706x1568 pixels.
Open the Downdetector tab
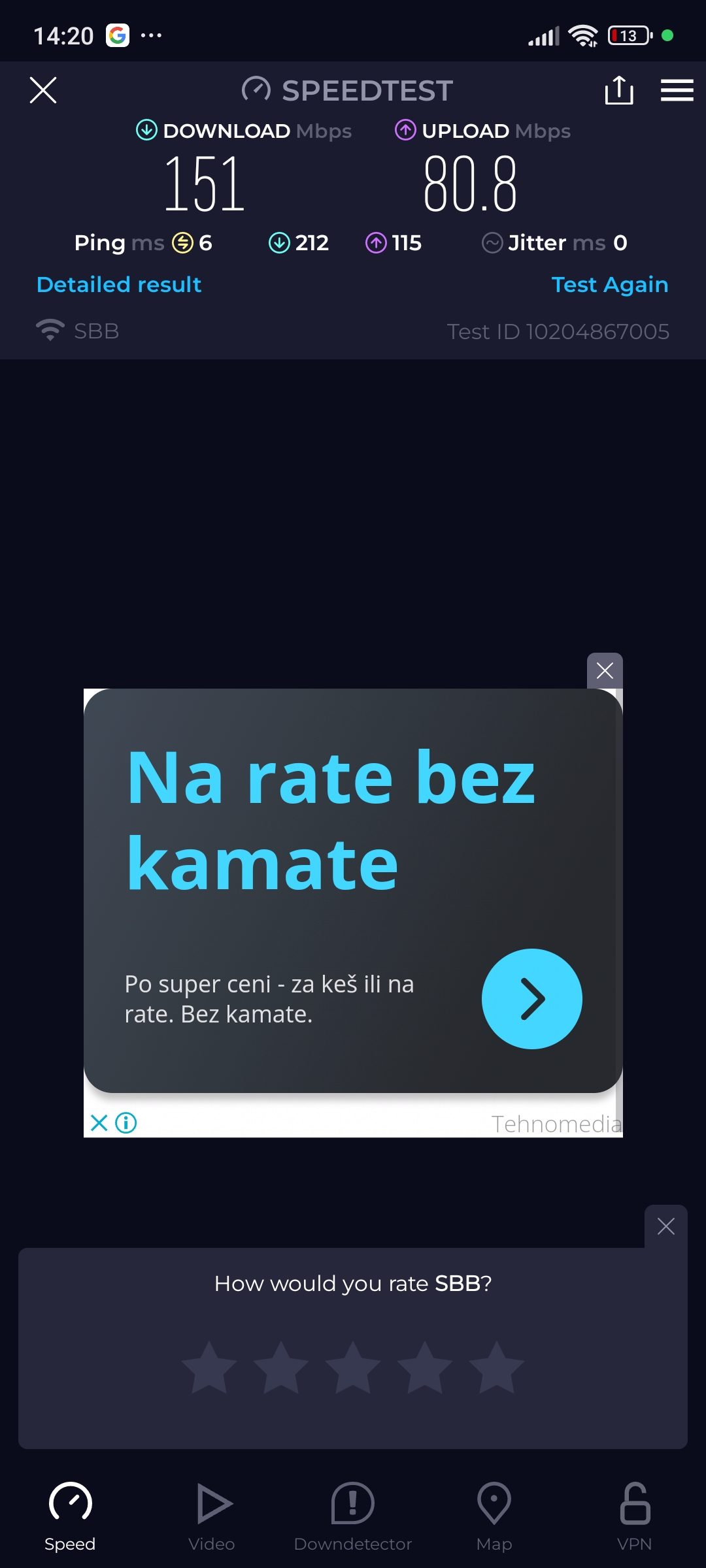[x=353, y=1516]
